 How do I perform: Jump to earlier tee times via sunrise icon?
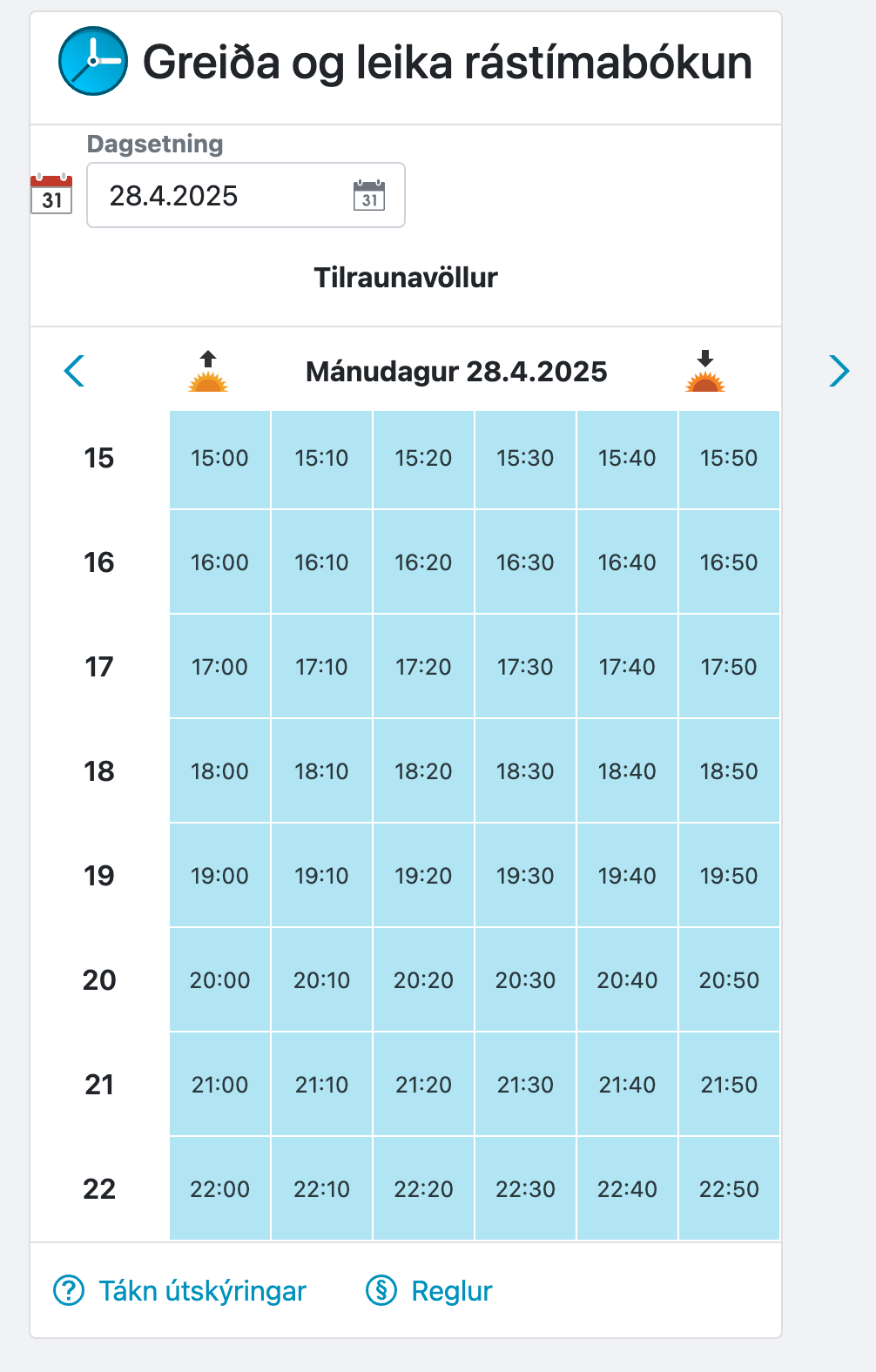208,372
